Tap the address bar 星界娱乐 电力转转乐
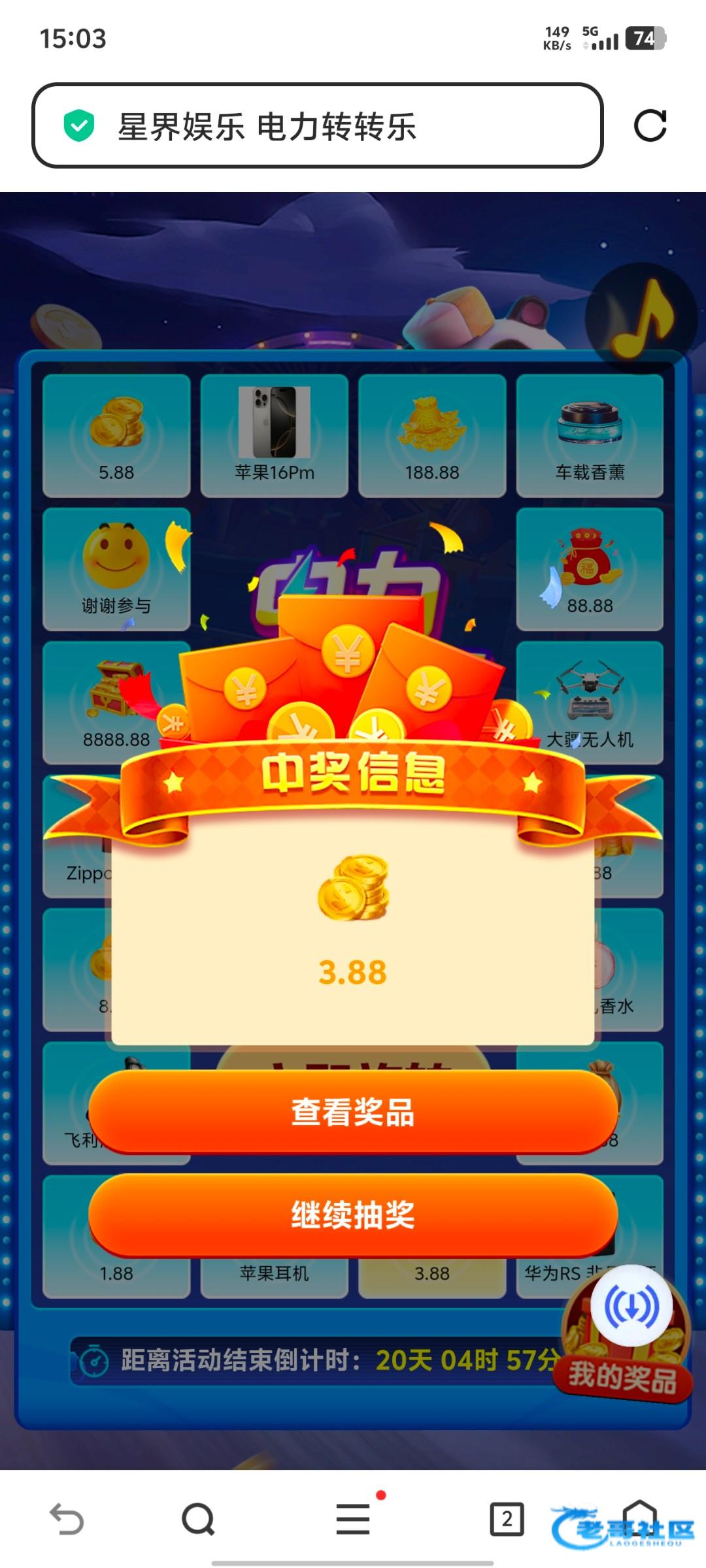 (317, 125)
